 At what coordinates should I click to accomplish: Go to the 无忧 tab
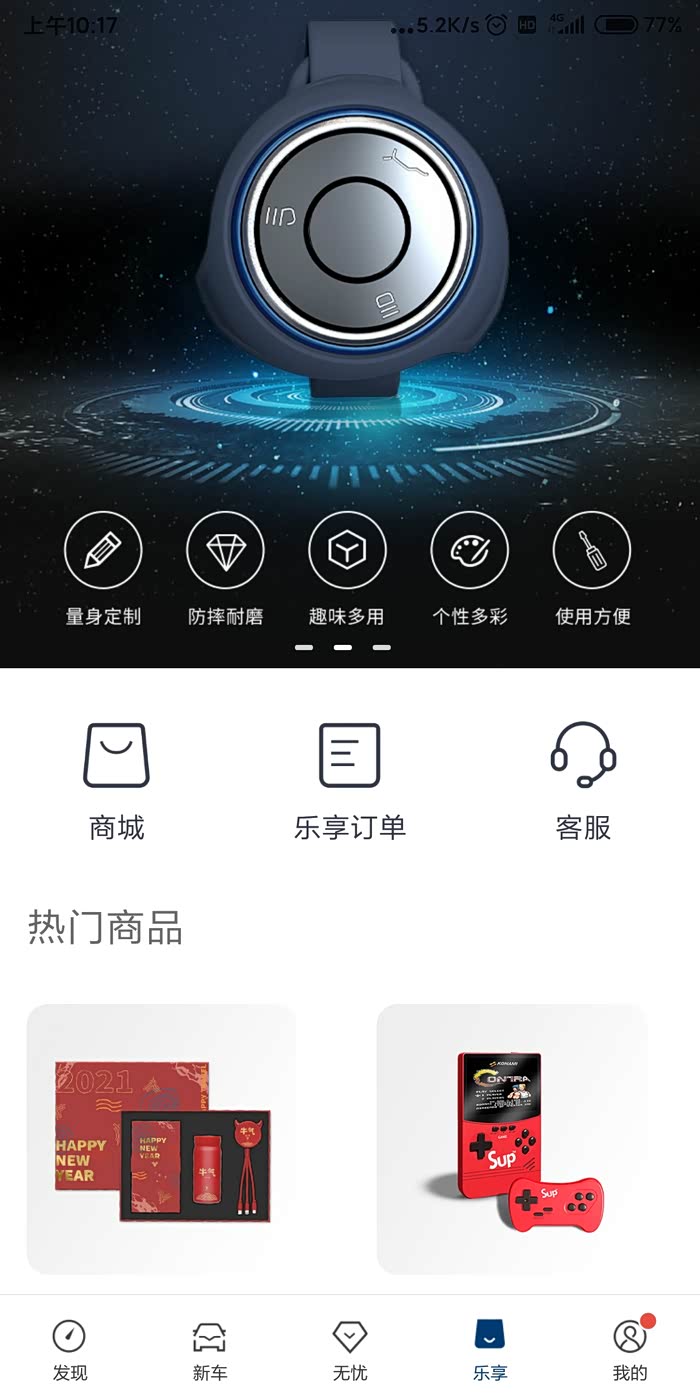tap(349, 1348)
